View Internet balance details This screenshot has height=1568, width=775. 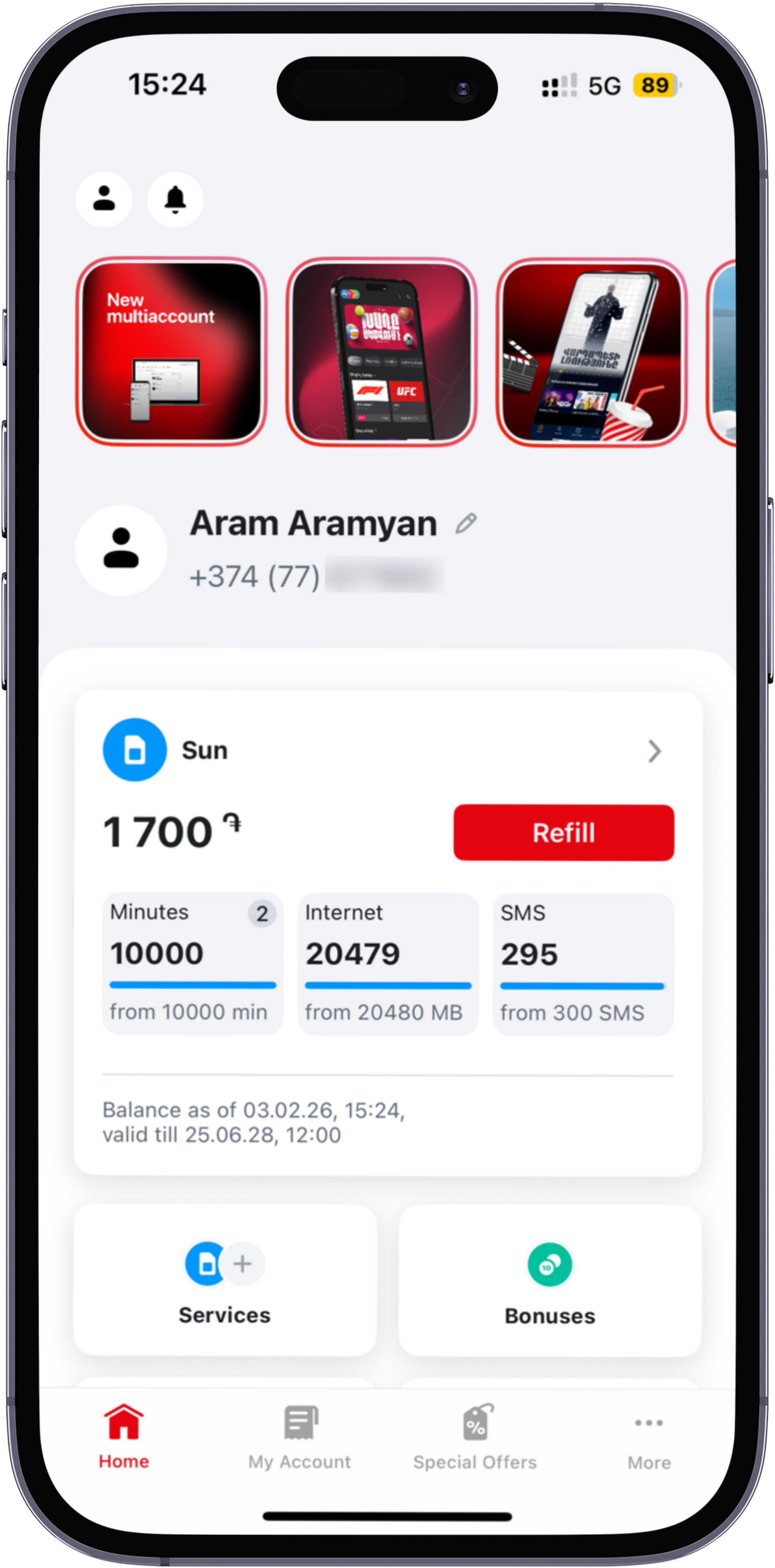point(388,963)
